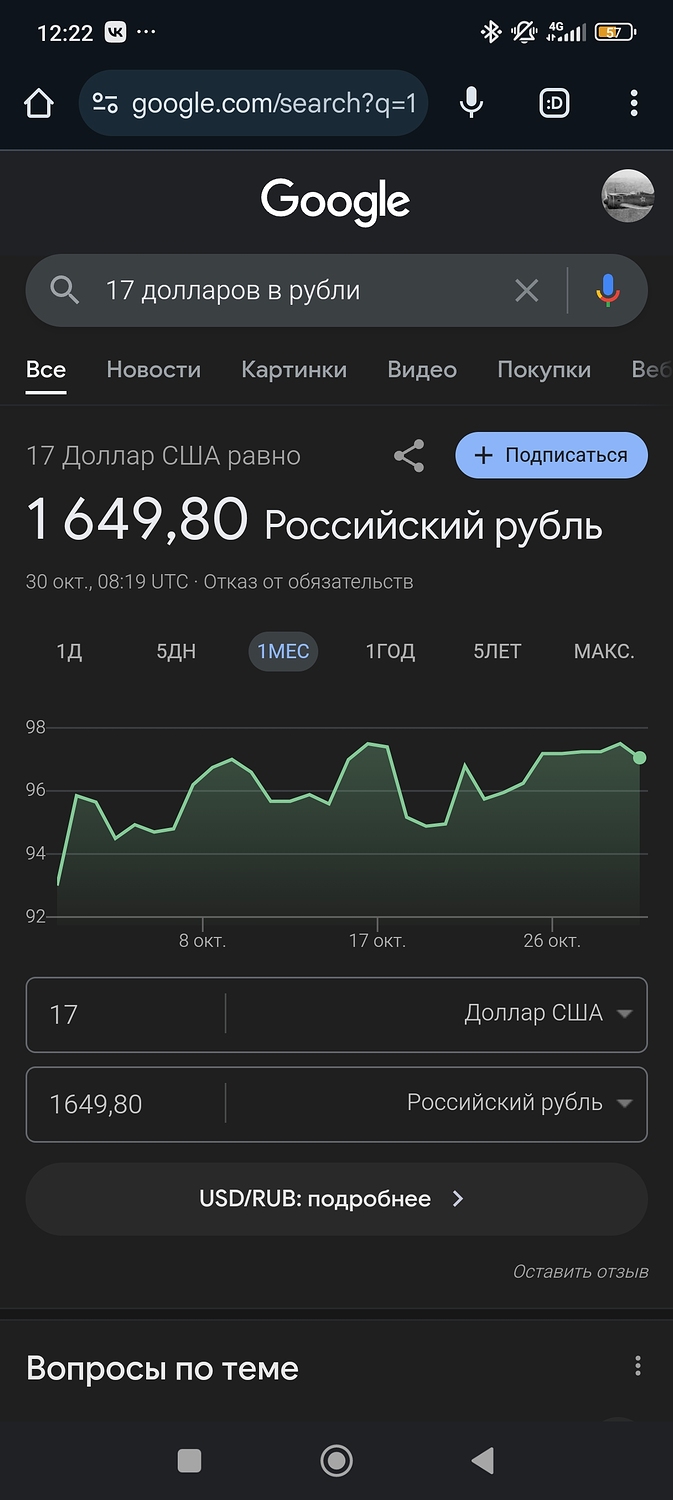The image size is (673, 1500).
Task: Start Google voice search with the microphone
Action: (607, 291)
